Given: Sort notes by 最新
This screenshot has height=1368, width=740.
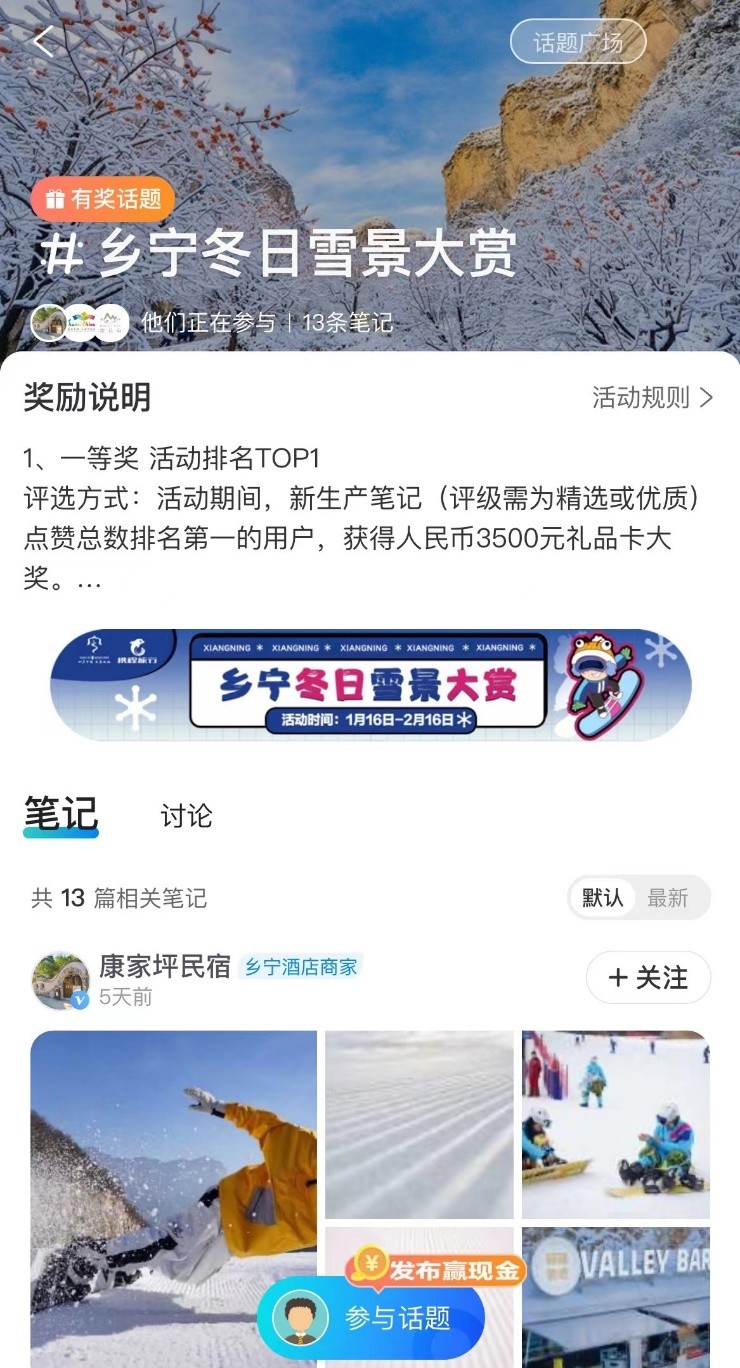Looking at the screenshot, I should (x=667, y=898).
